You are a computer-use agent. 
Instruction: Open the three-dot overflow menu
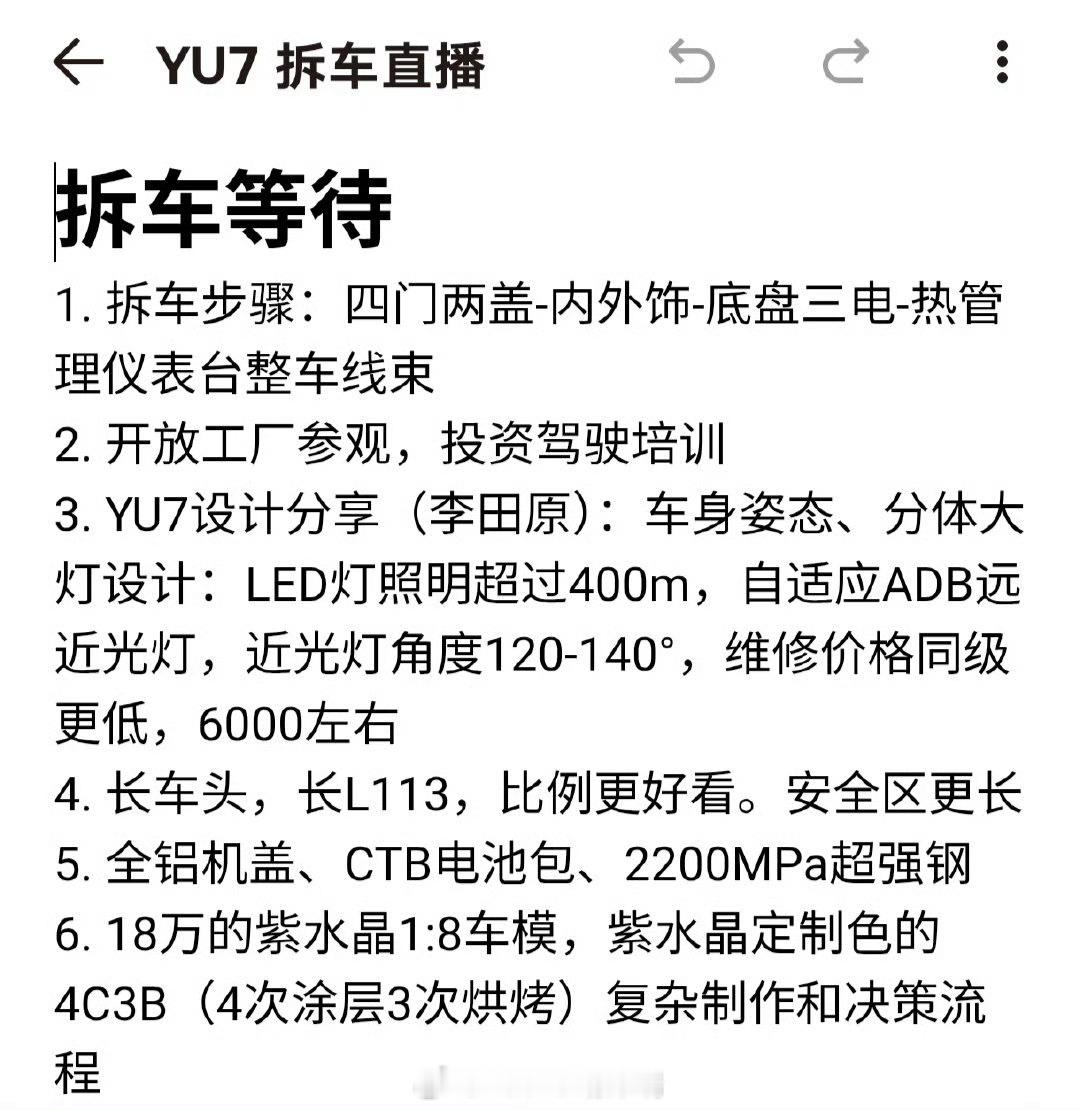[1000, 63]
